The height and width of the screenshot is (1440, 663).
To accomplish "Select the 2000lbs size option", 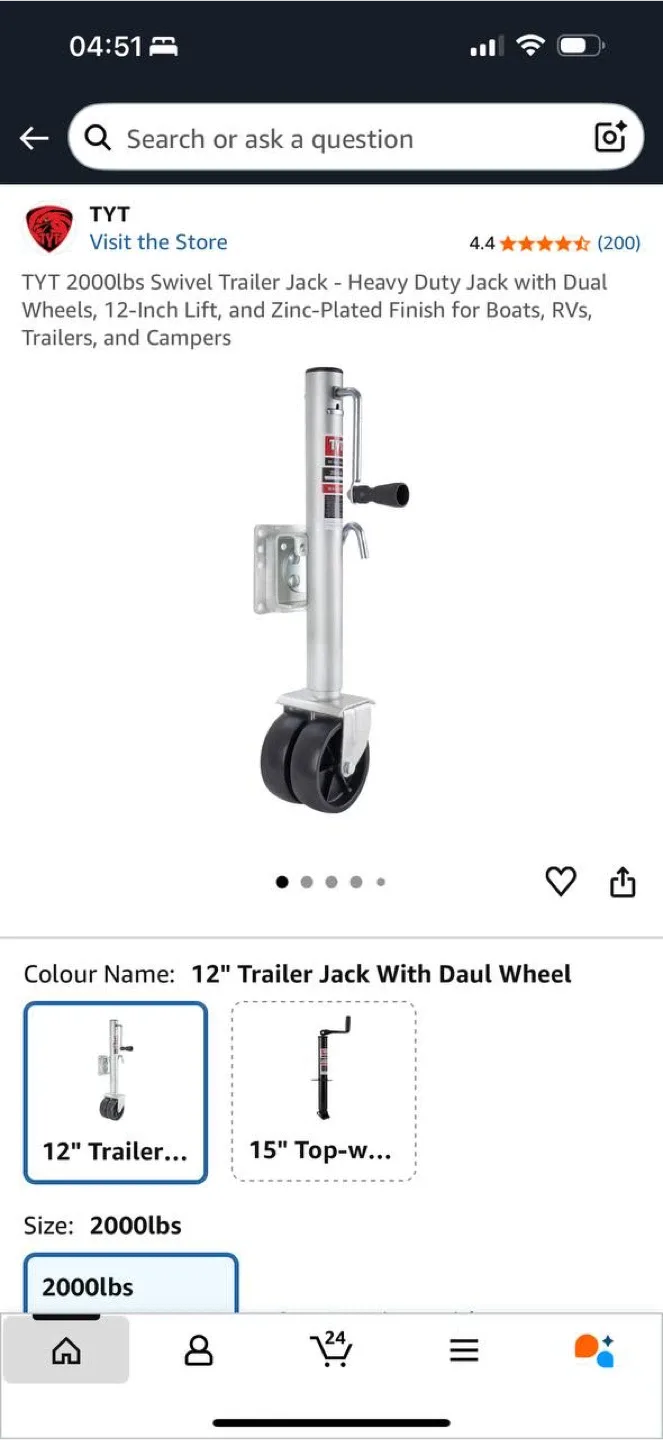I will [x=131, y=1285].
